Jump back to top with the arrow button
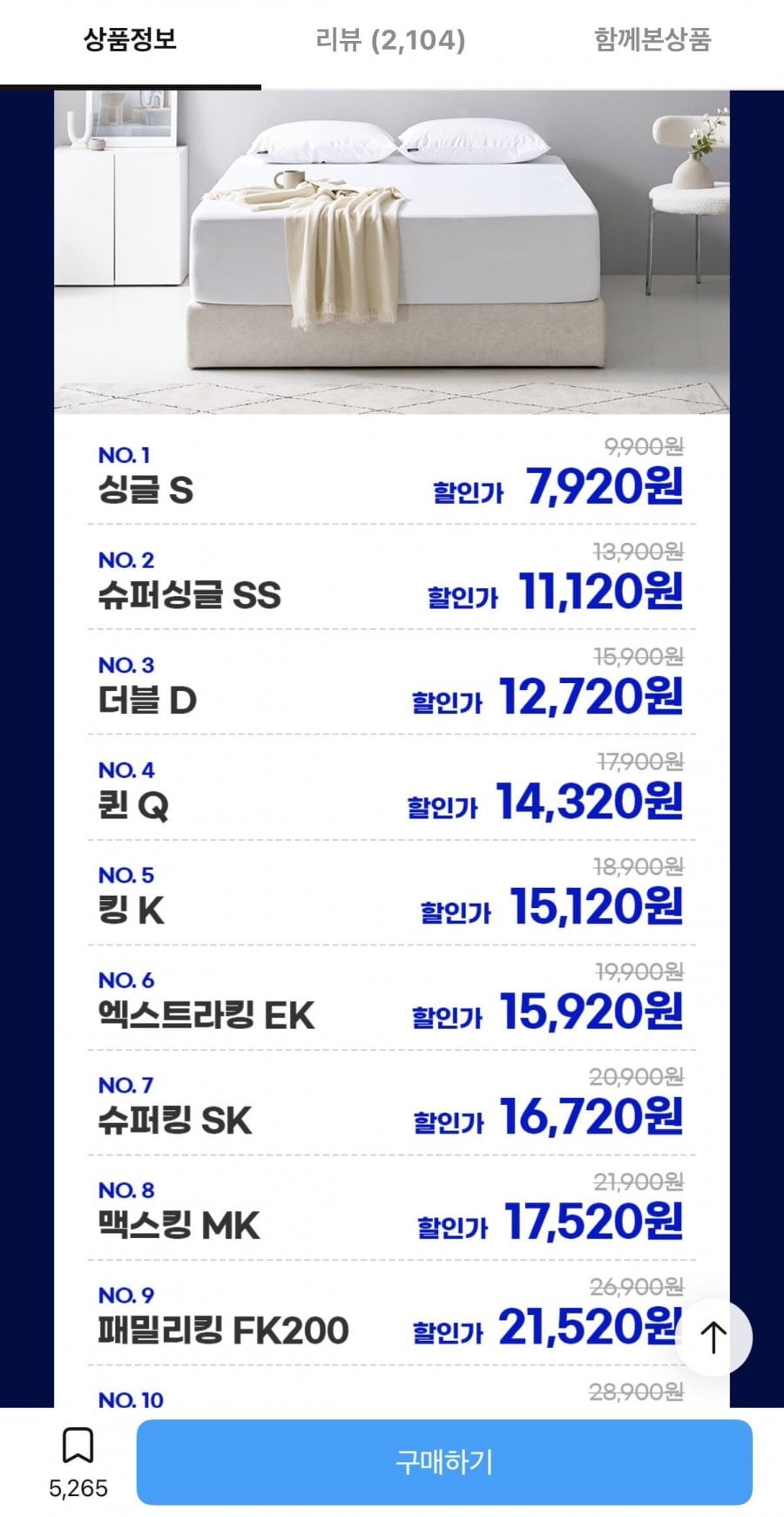Viewport: 784px width, 1517px height. point(714,1338)
